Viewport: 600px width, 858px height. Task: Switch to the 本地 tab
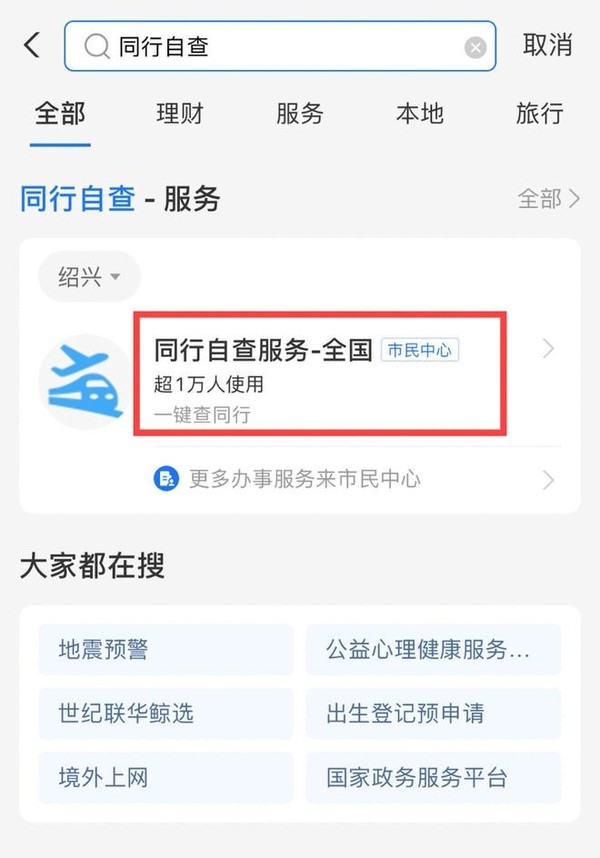pyautogui.click(x=419, y=113)
